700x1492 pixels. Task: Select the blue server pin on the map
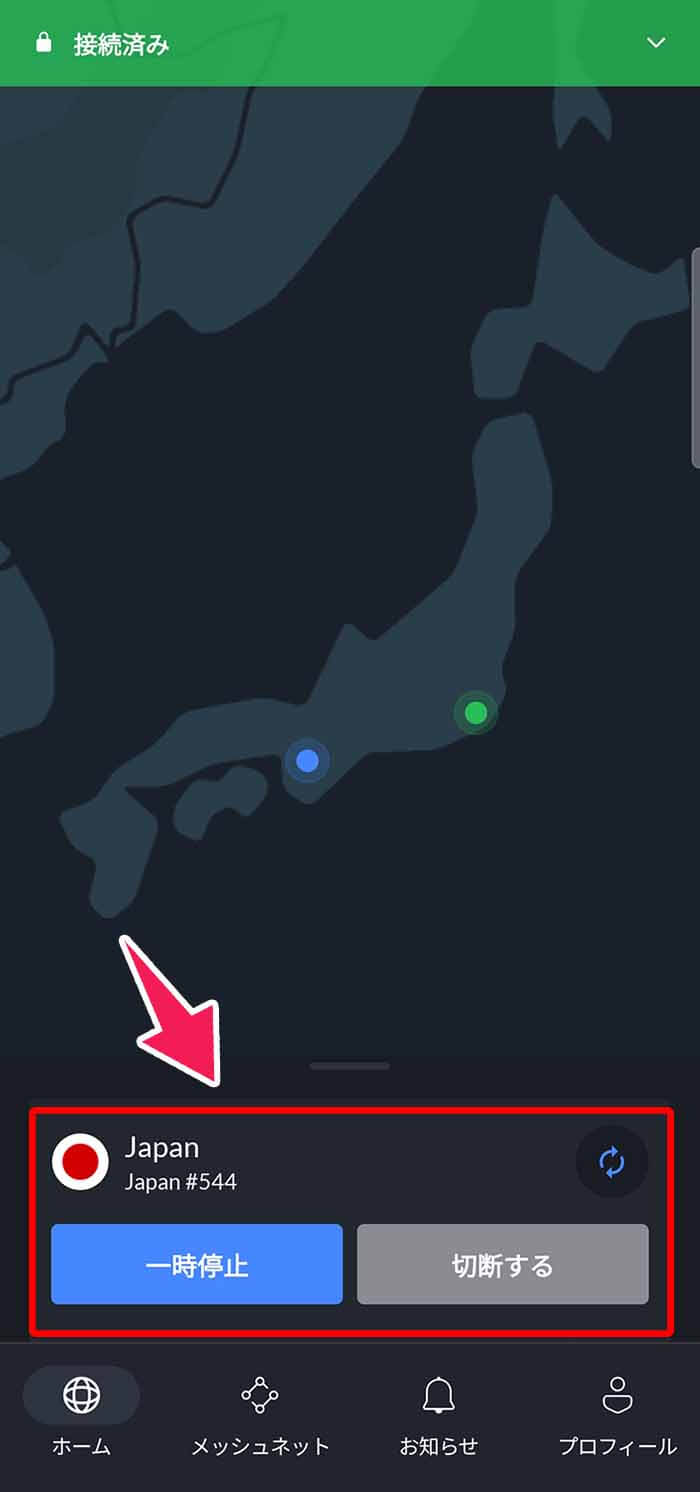pyautogui.click(x=307, y=761)
